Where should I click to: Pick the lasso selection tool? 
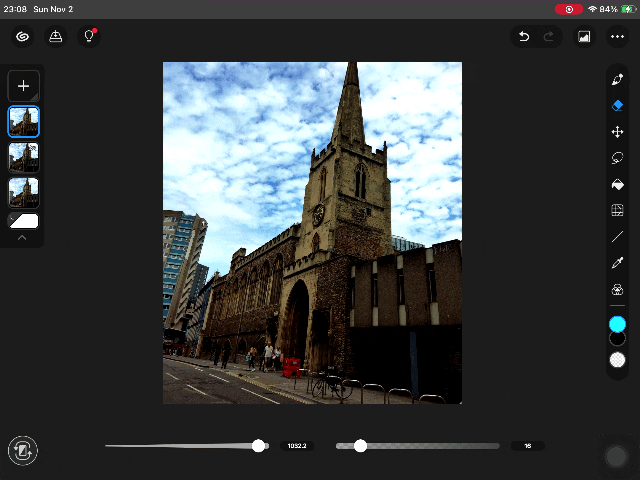pos(617,158)
